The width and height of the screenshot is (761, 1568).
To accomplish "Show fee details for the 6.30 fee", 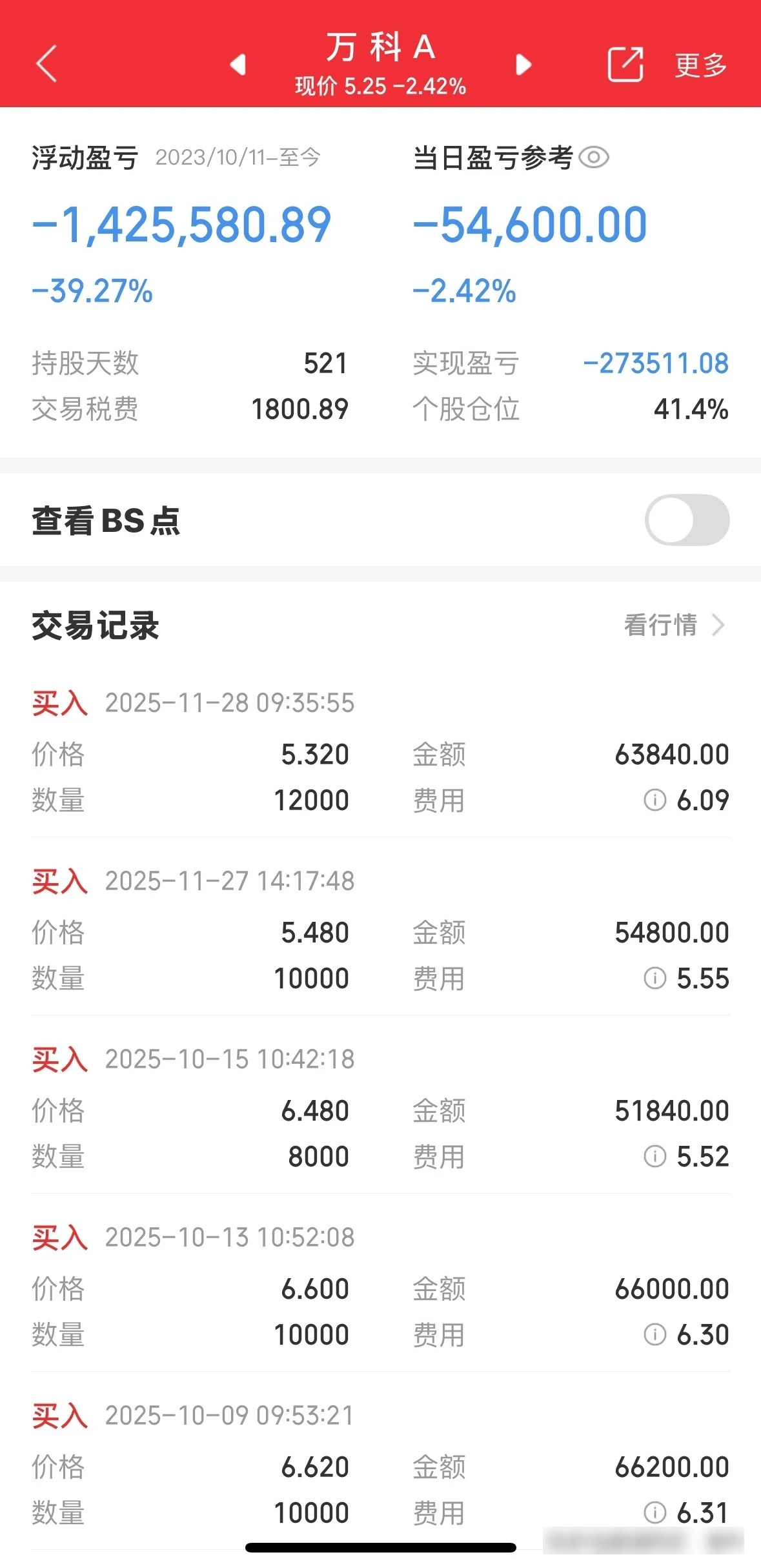I will coord(654,1334).
